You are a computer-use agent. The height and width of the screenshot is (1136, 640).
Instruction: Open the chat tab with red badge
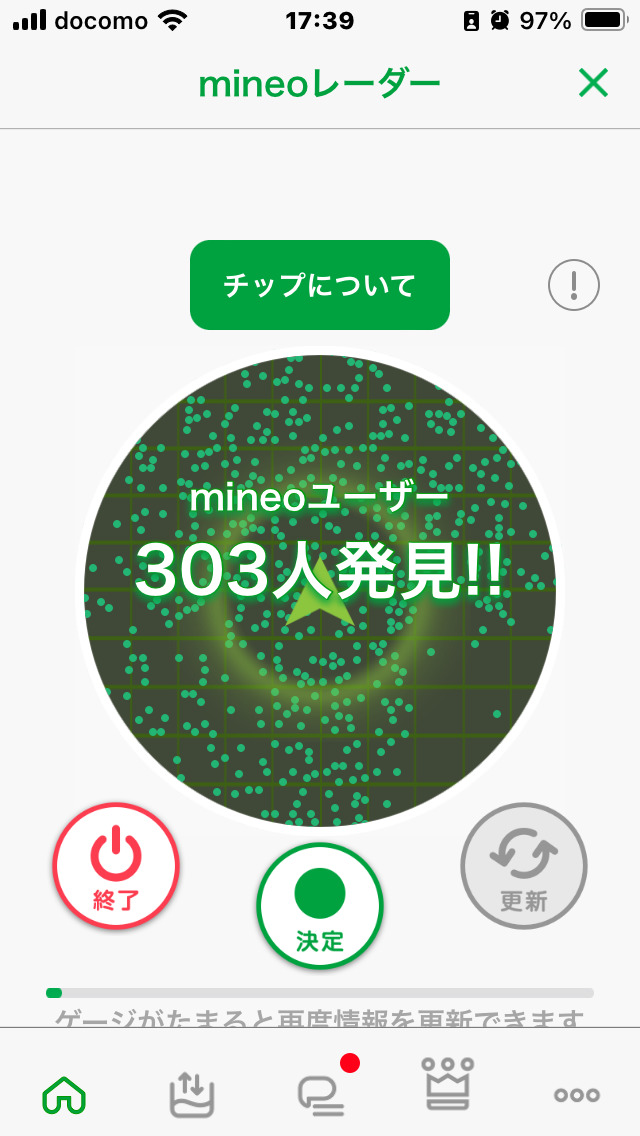click(322, 1095)
